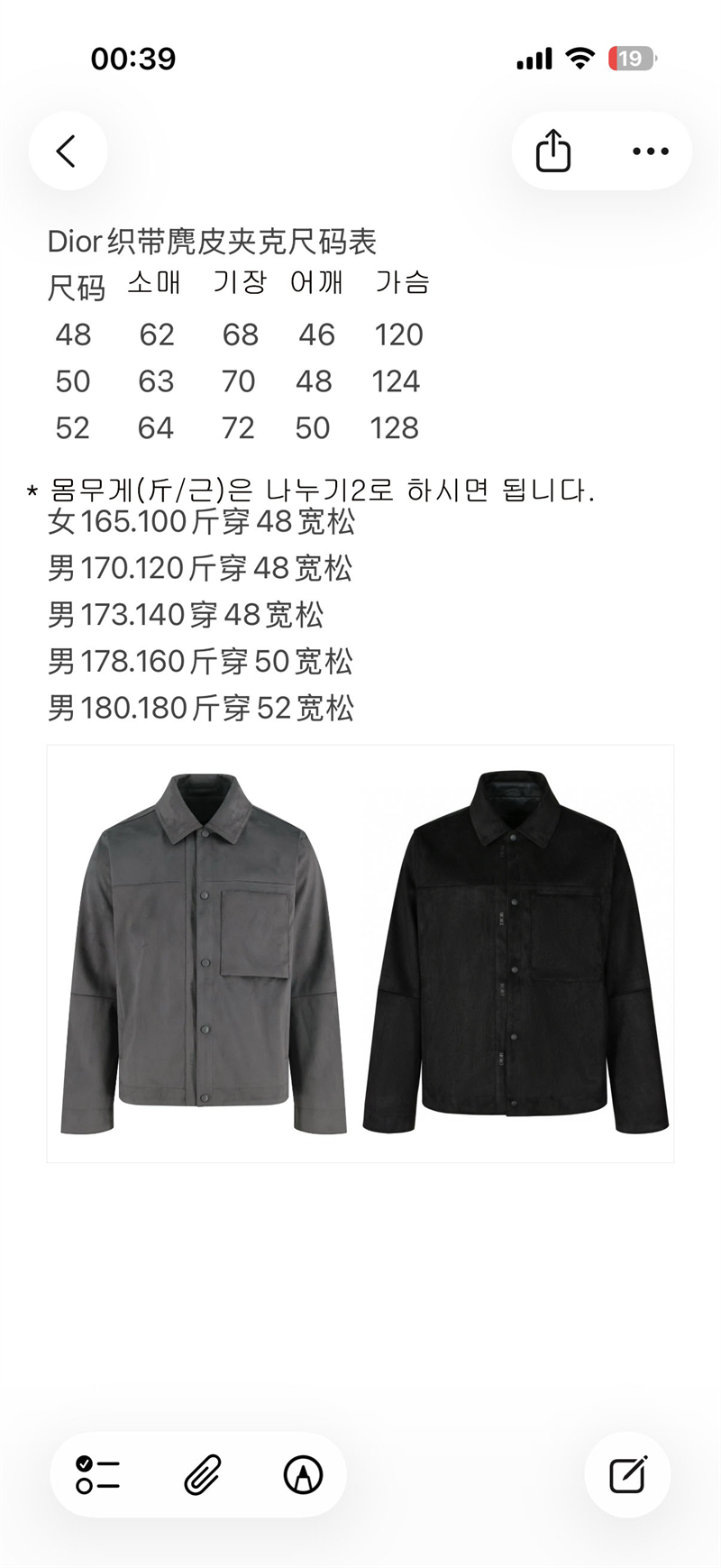Add a checklist to the note

[x=98, y=1475]
